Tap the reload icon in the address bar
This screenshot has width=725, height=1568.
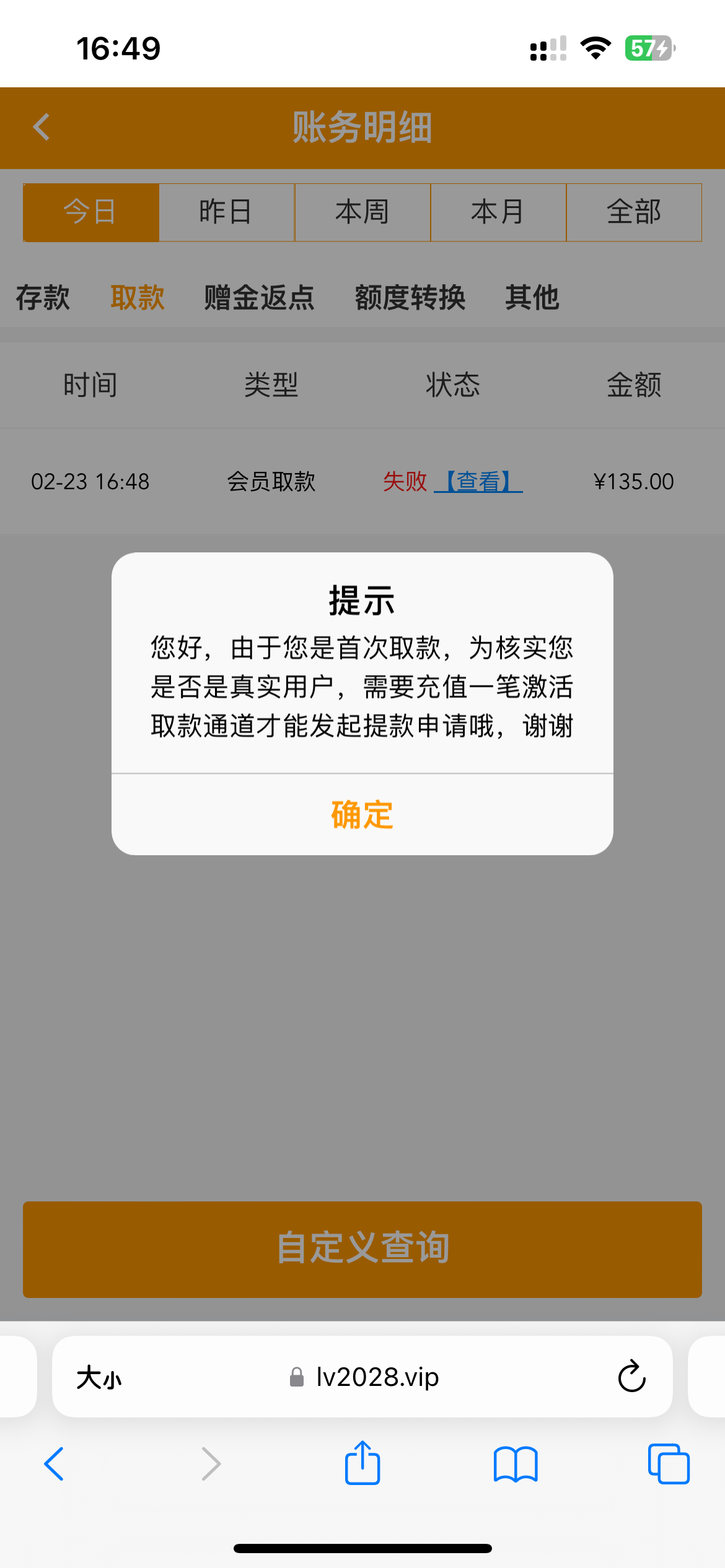pyautogui.click(x=631, y=1377)
